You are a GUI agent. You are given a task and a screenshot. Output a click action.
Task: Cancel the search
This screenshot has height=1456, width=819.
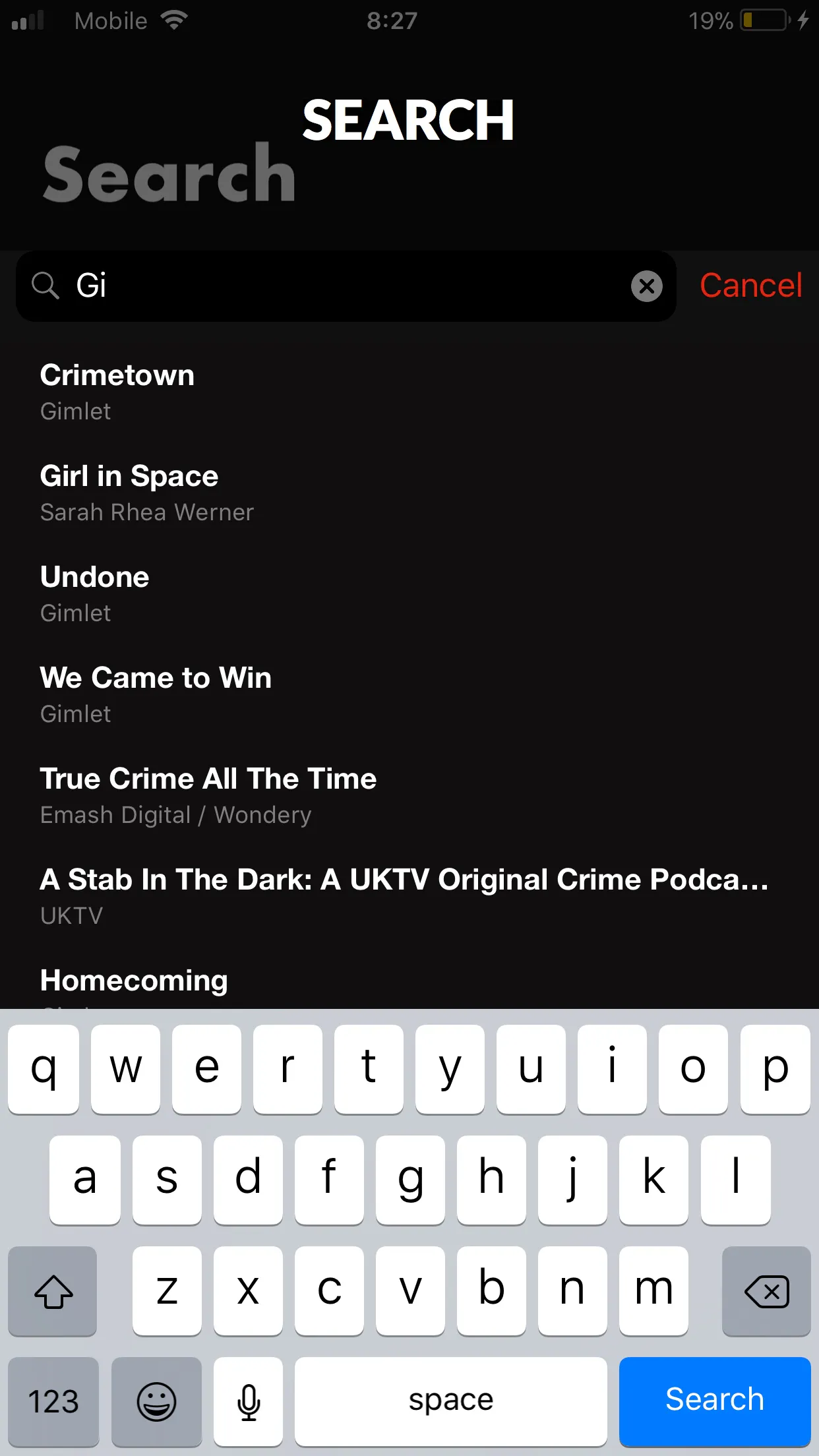click(750, 286)
